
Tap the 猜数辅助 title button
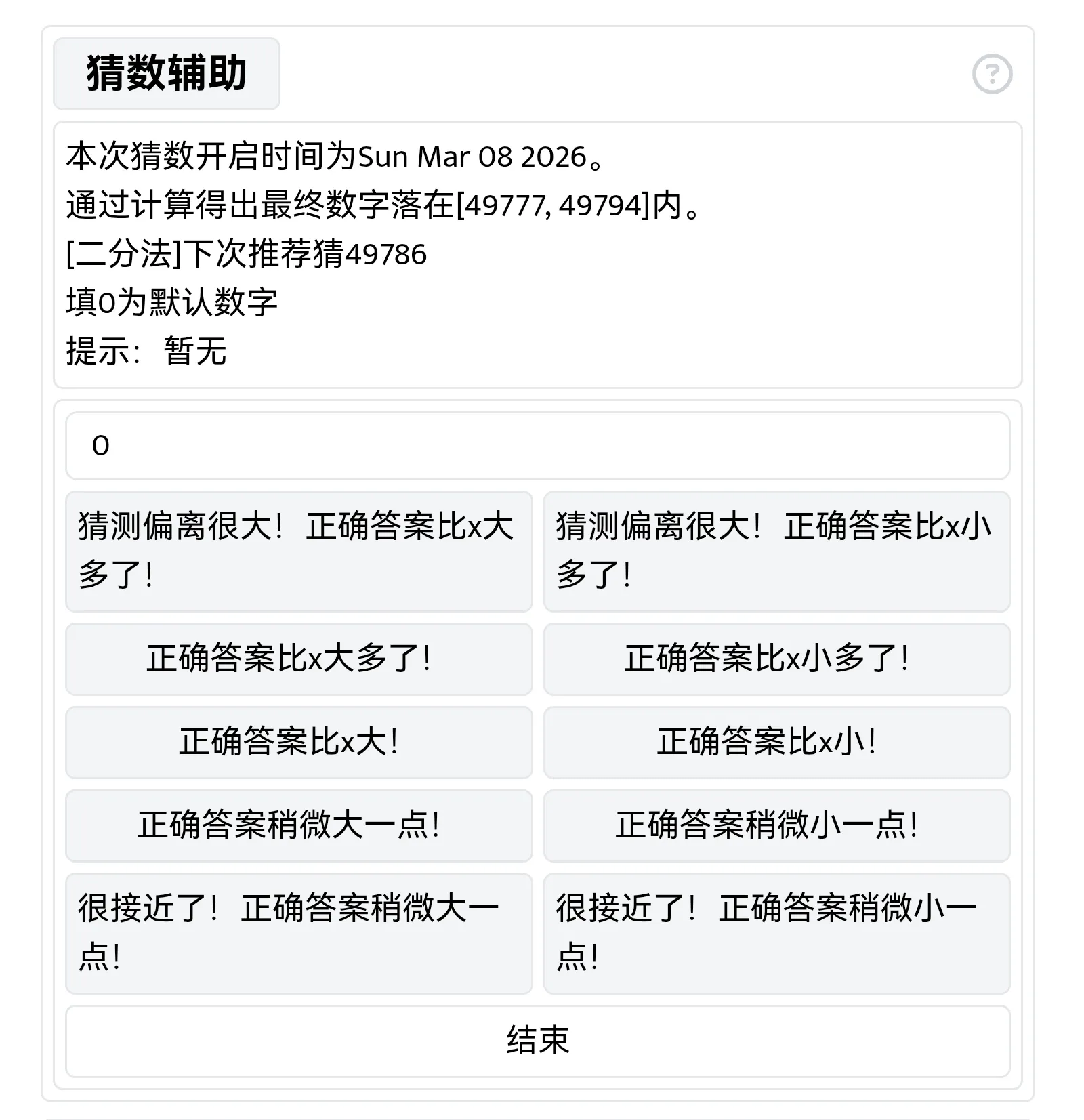(x=166, y=74)
